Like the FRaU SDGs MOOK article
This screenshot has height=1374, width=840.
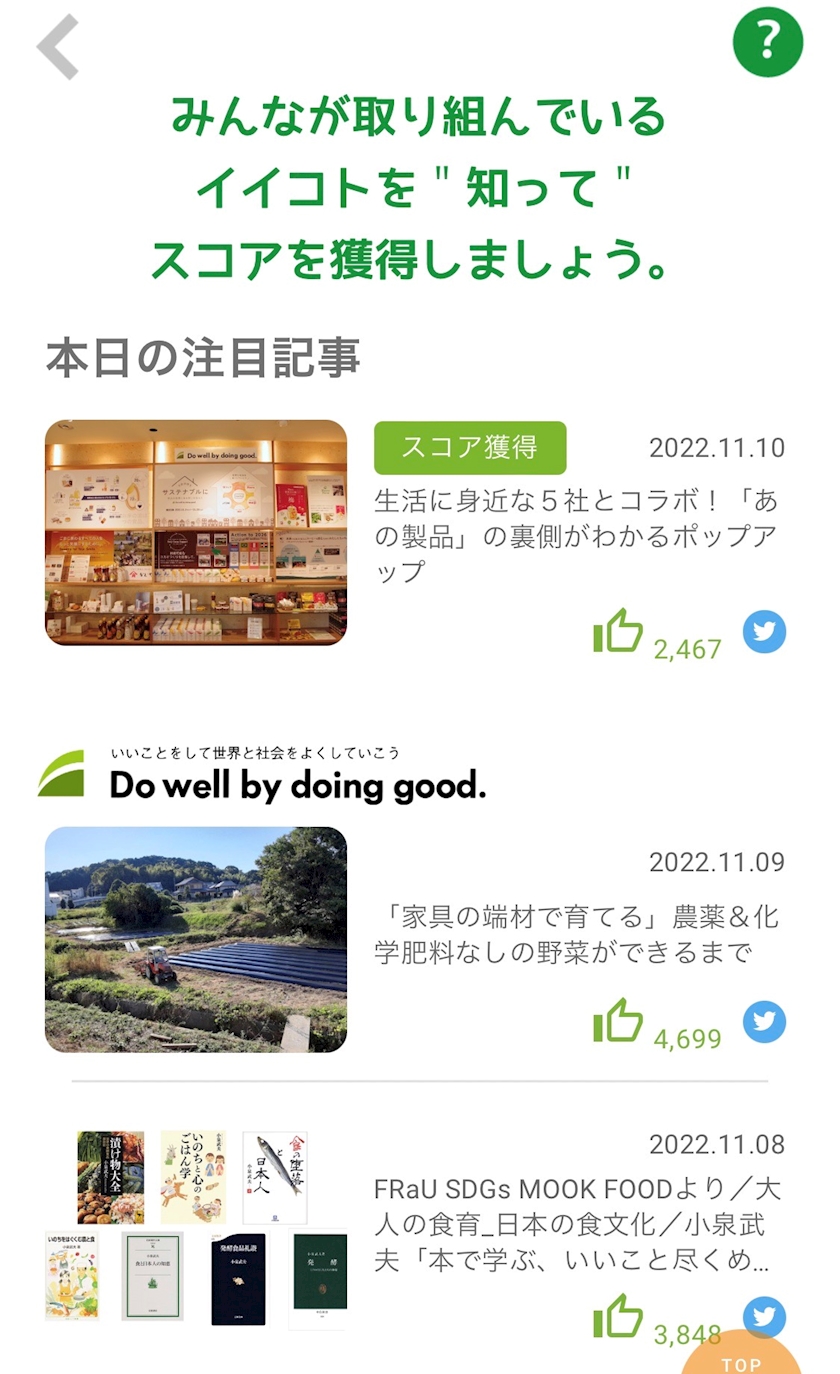[618, 1316]
